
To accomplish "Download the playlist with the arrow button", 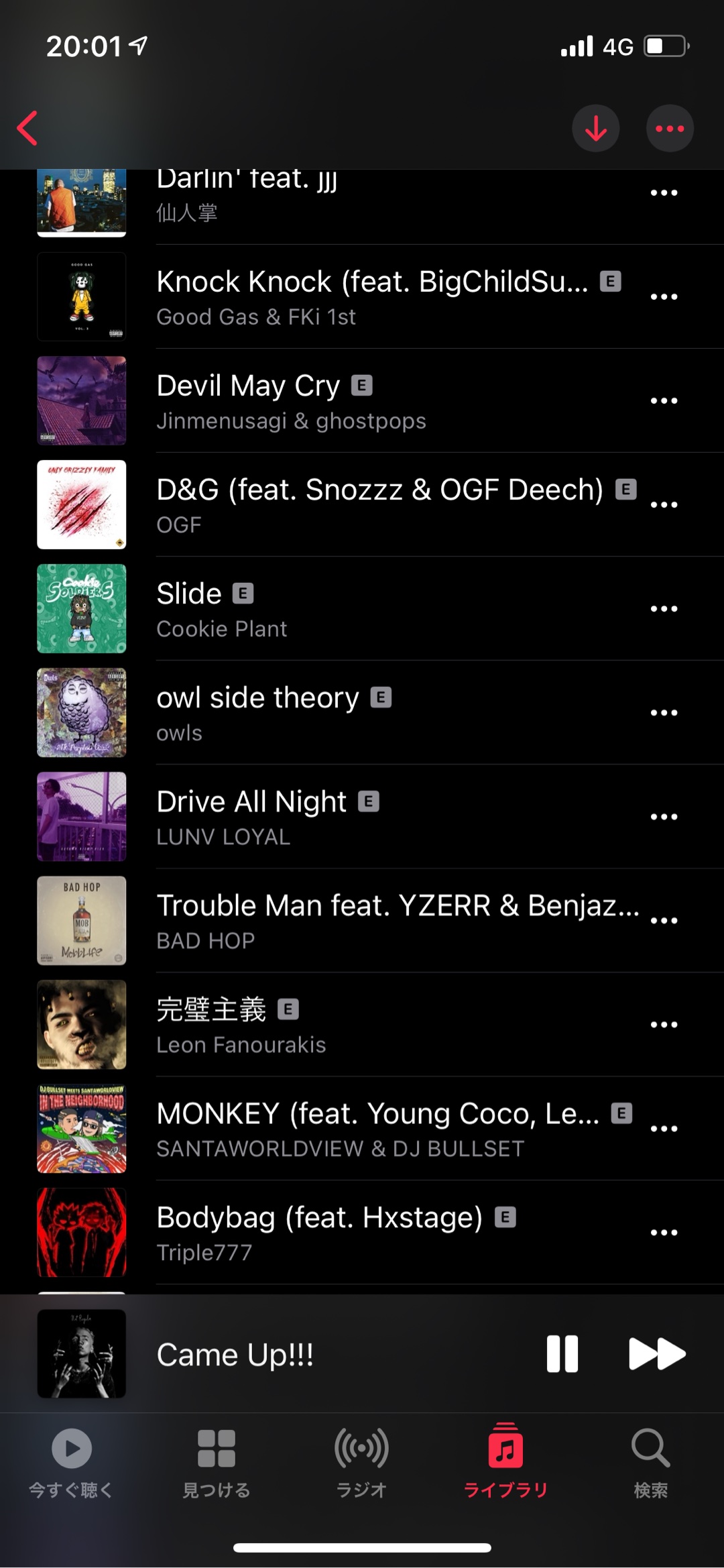I will (x=595, y=128).
